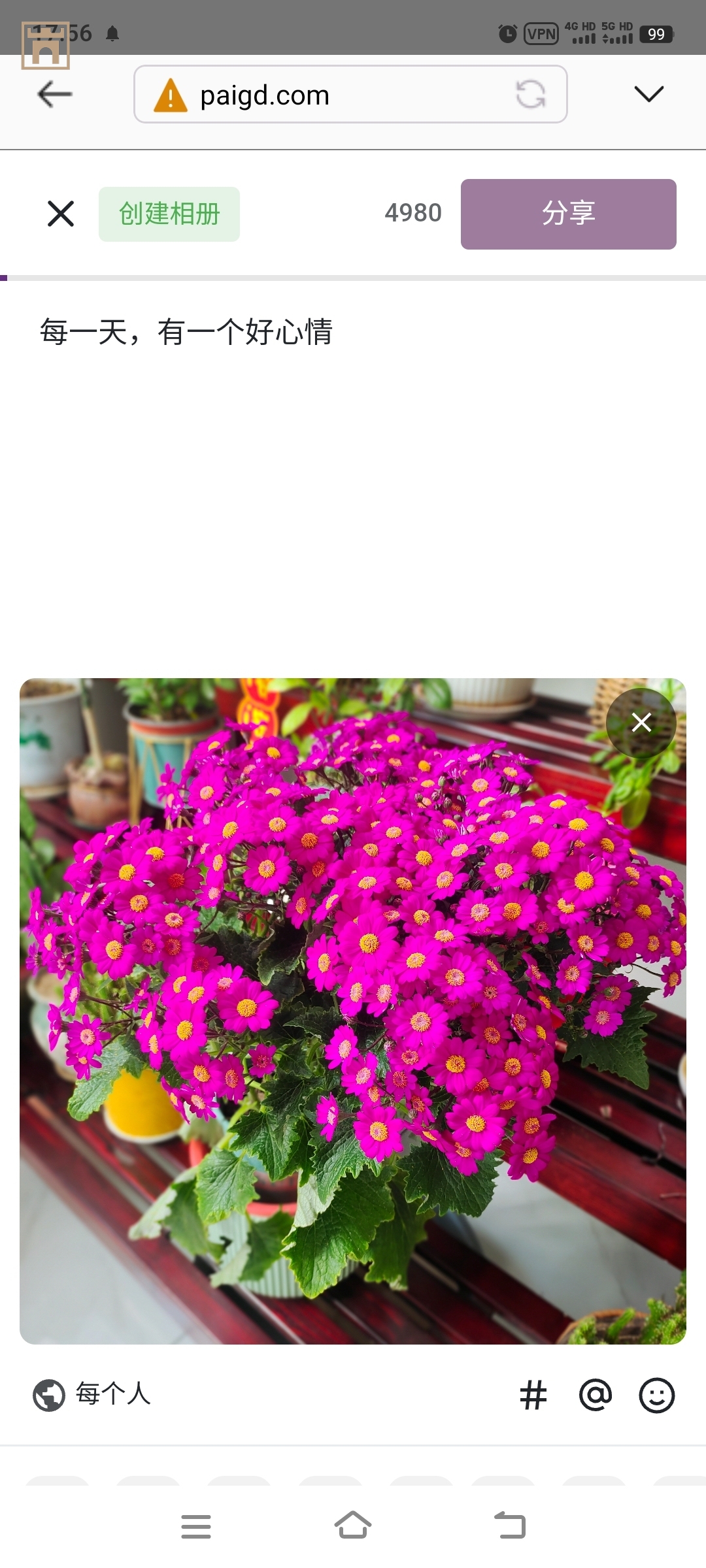Tap the 创建相册 button
This screenshot has height=1568, width=706.
click(x=169, y=214)
